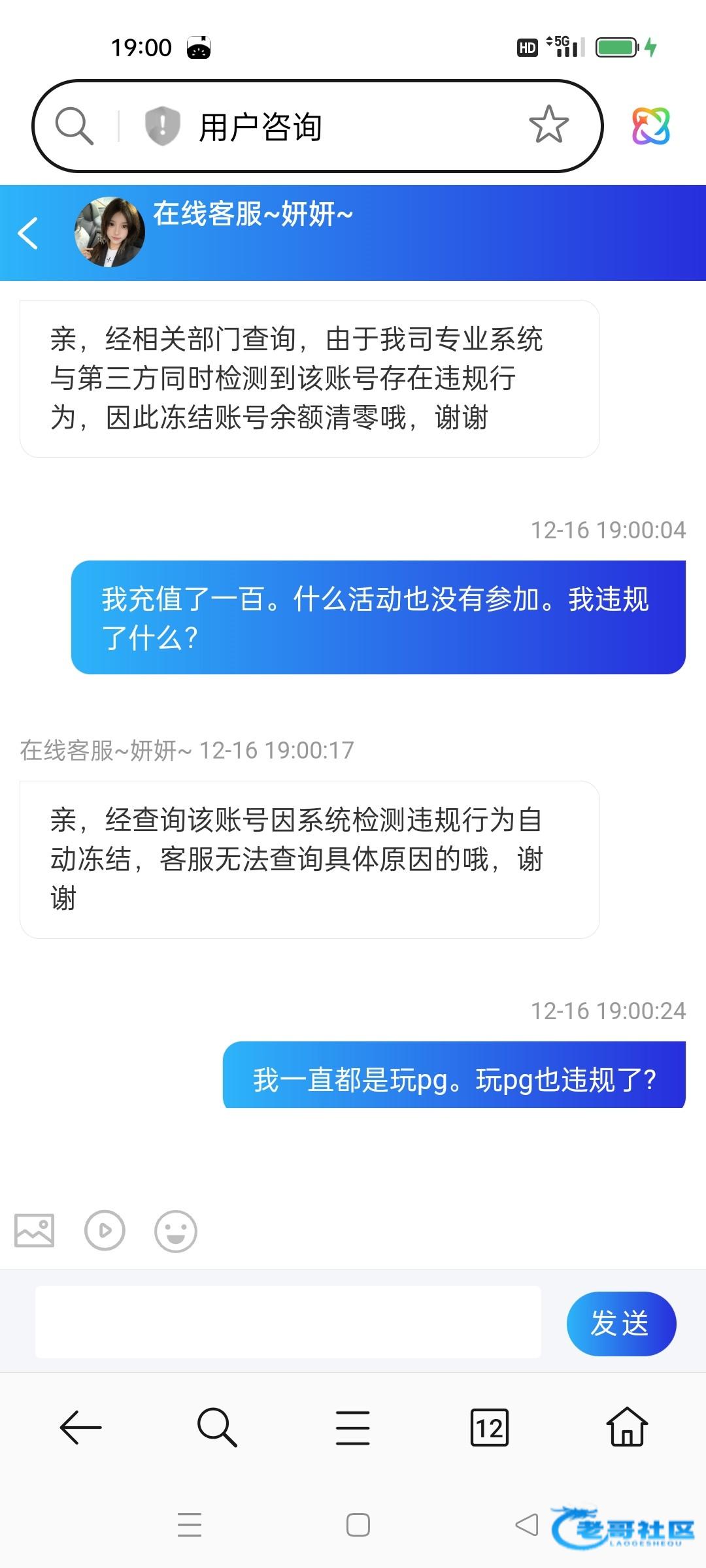Viewport: 706px width, 1568px height.
Task: Open site security shield info
Action: coord(162,125)
